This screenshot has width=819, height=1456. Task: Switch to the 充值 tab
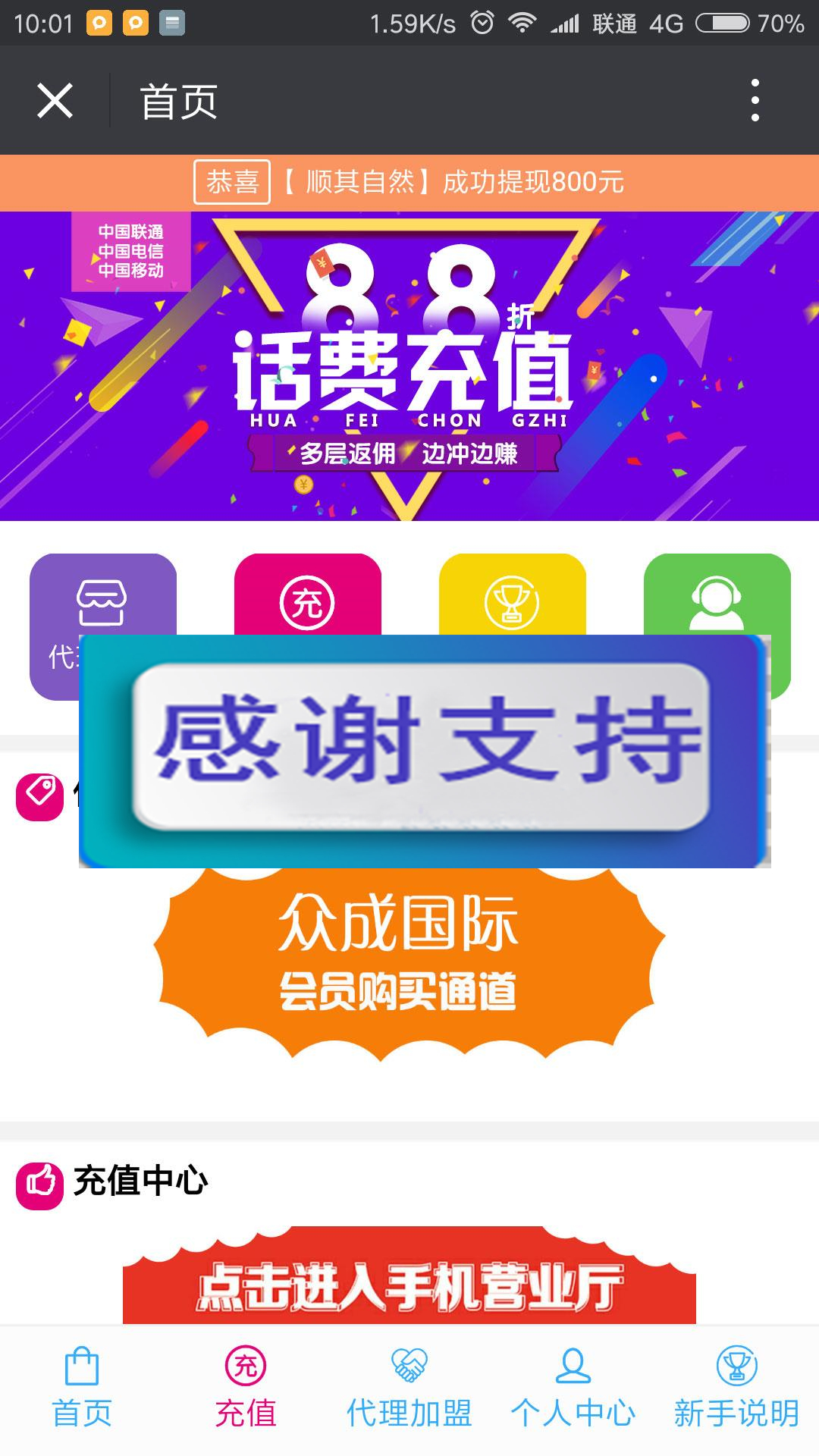246,1388
